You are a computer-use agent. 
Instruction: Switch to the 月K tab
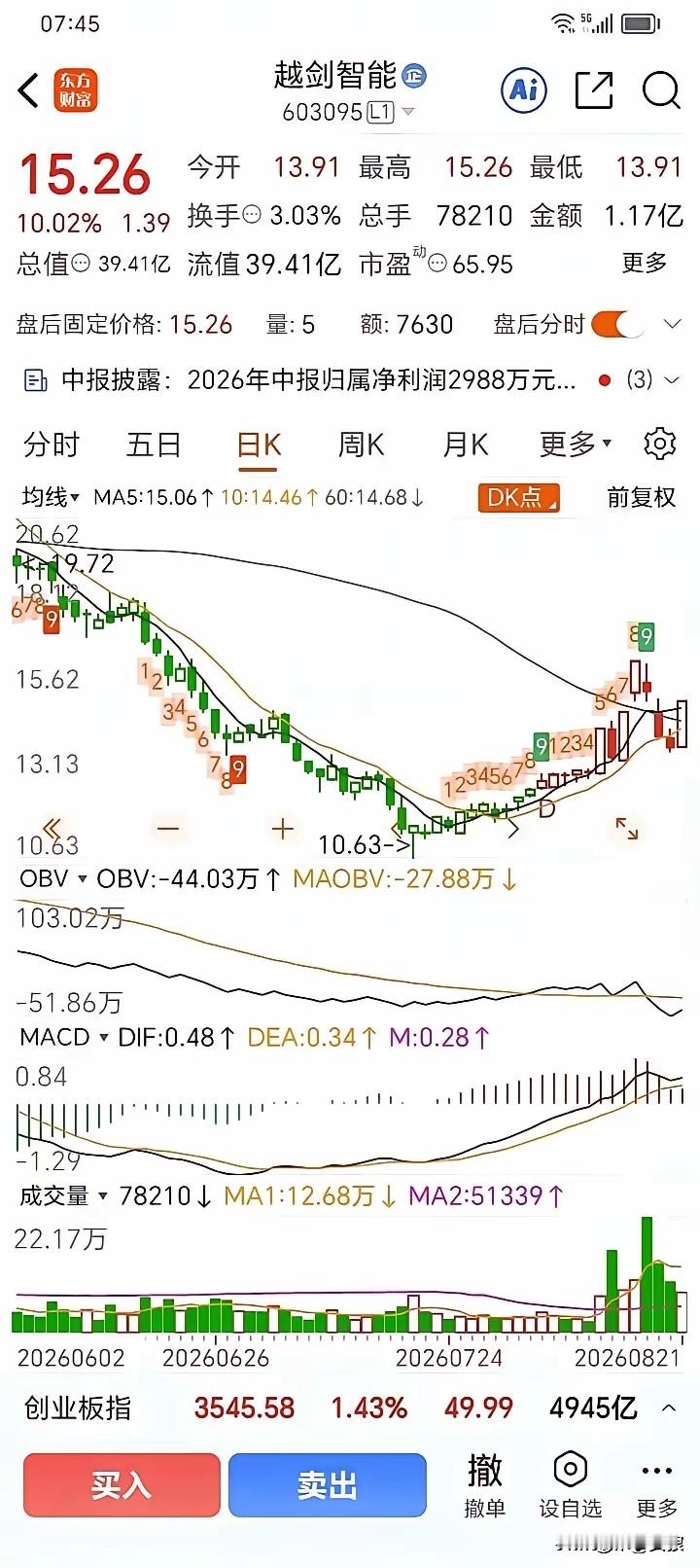pos(465,445)
